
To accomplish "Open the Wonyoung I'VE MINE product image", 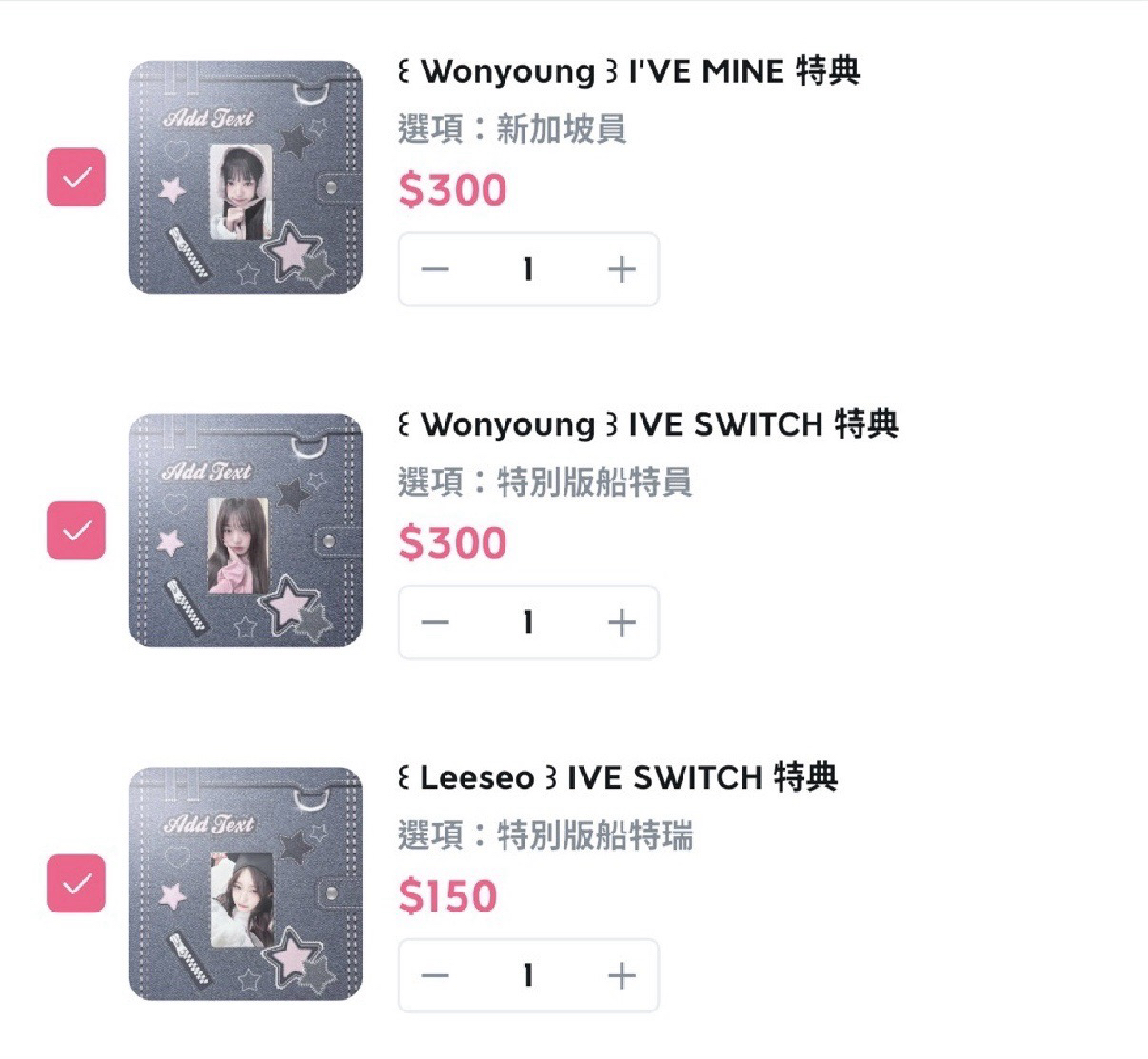I will coord(246,178).
